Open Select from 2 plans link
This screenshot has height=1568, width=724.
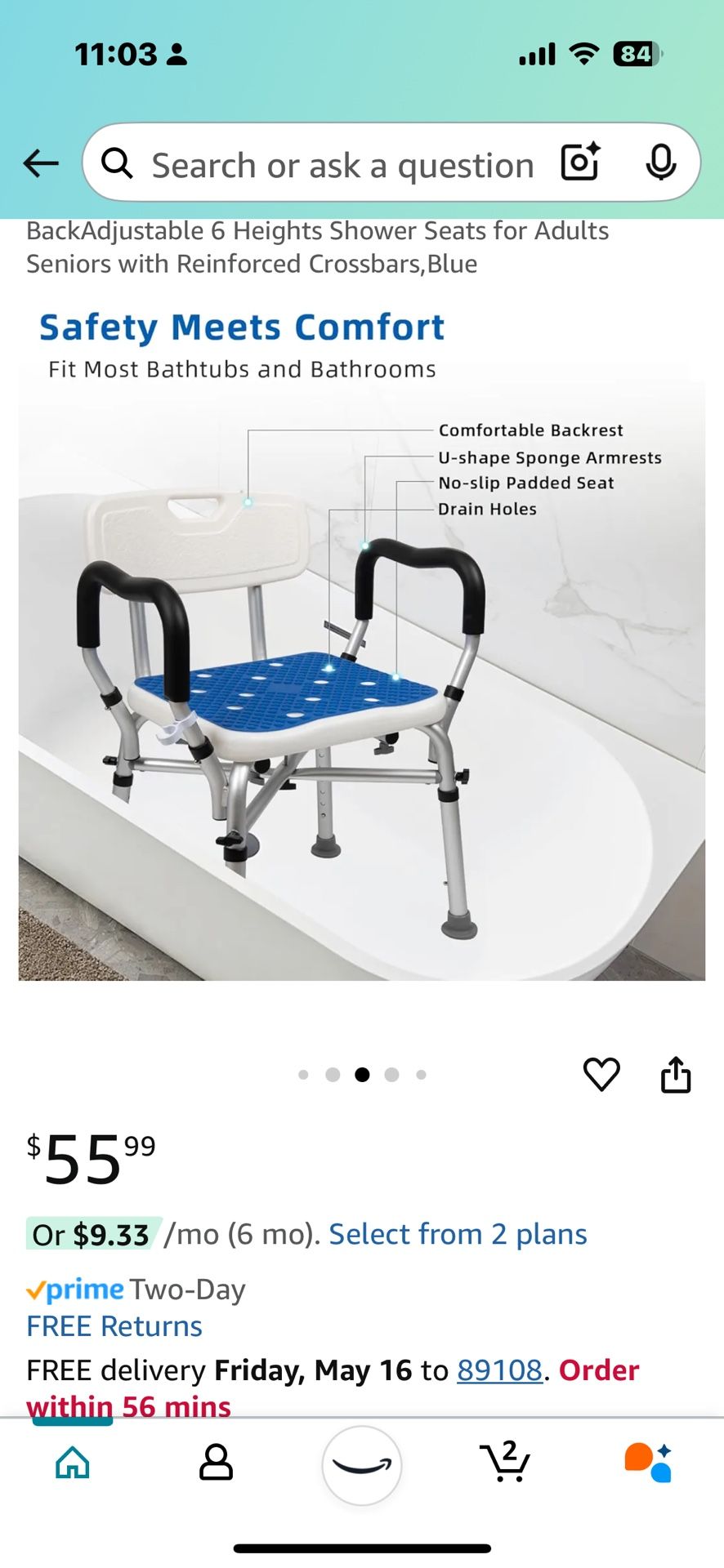tap(458, 1234)
